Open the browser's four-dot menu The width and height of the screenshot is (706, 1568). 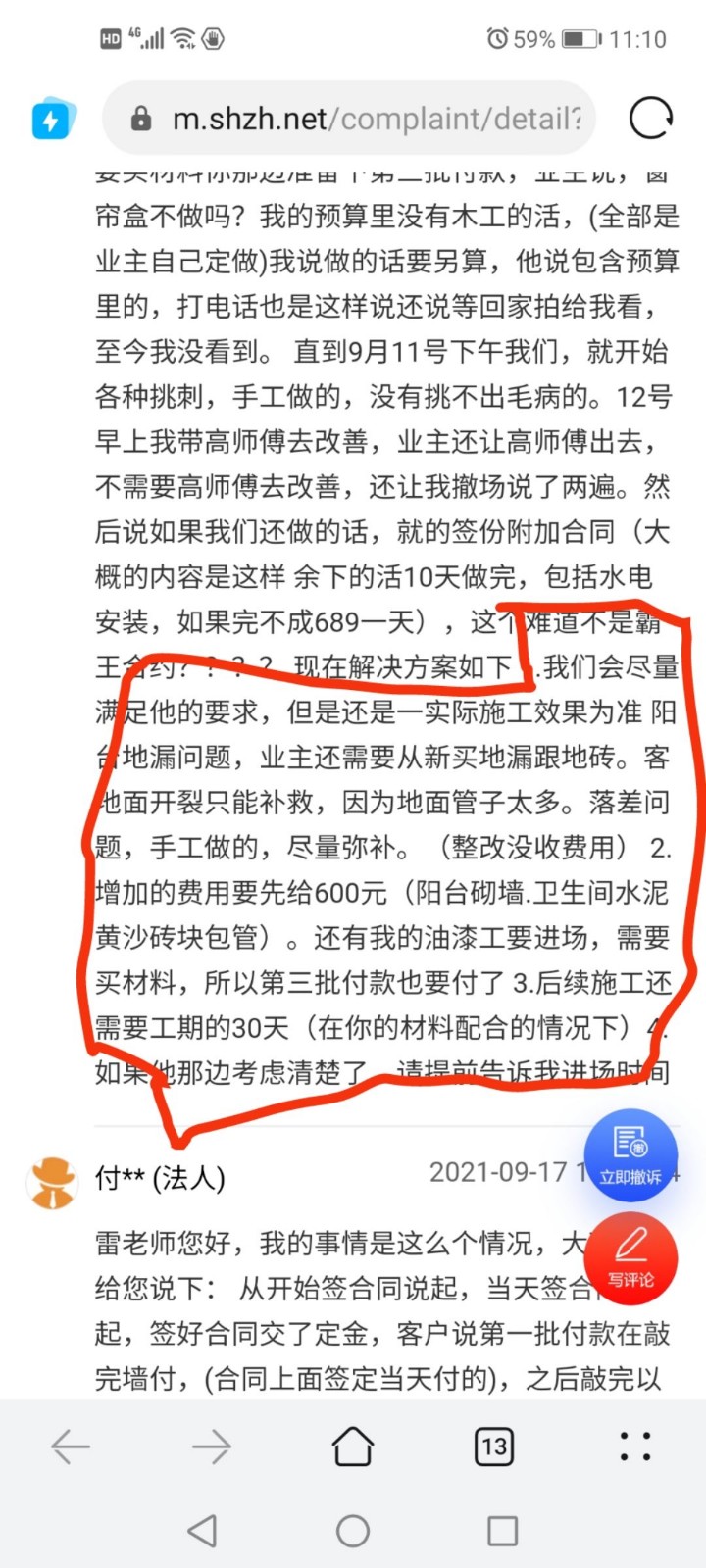point(635,1445)
